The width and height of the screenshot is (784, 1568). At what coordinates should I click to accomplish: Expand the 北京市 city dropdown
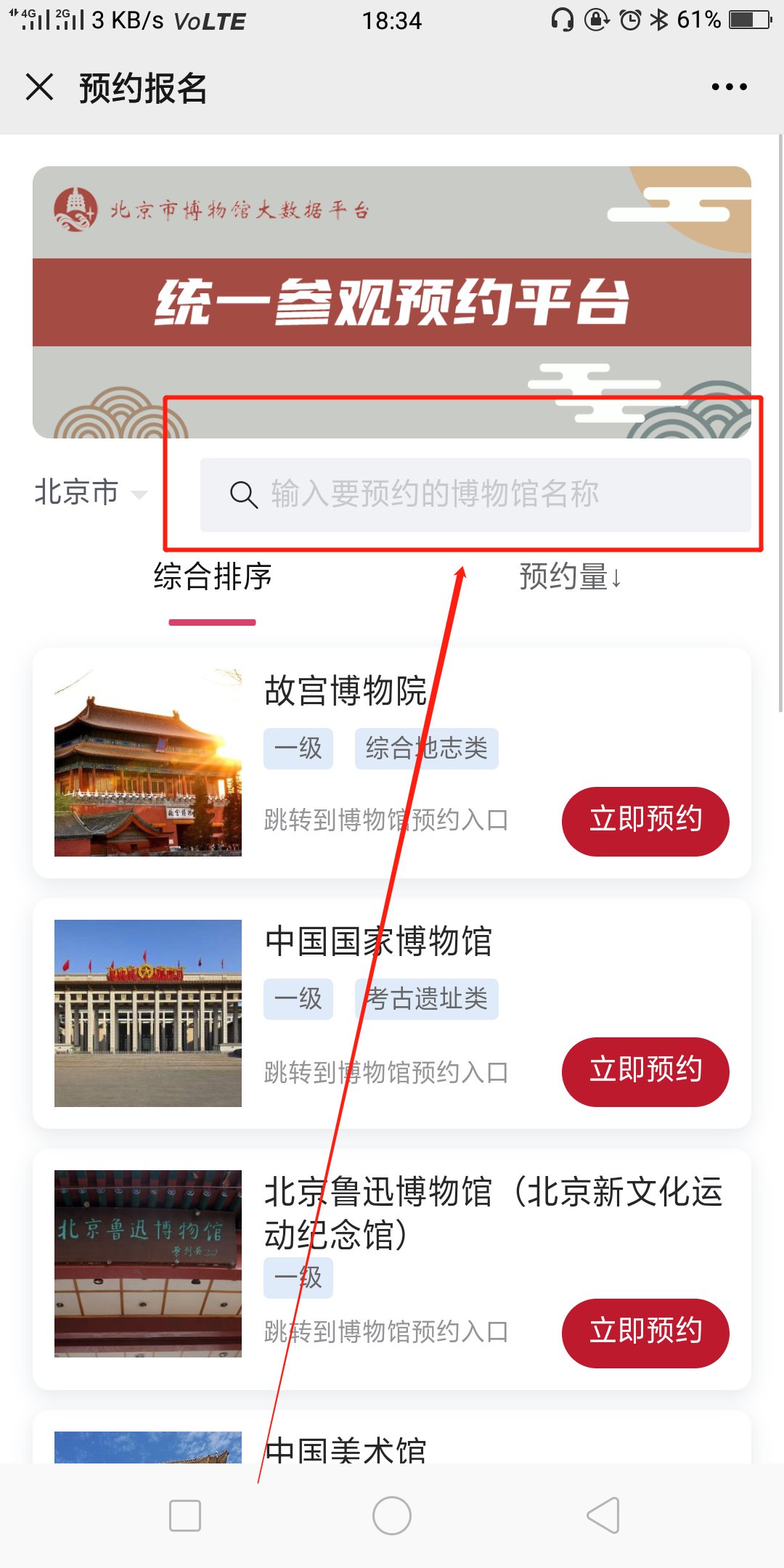click(91, 493)
